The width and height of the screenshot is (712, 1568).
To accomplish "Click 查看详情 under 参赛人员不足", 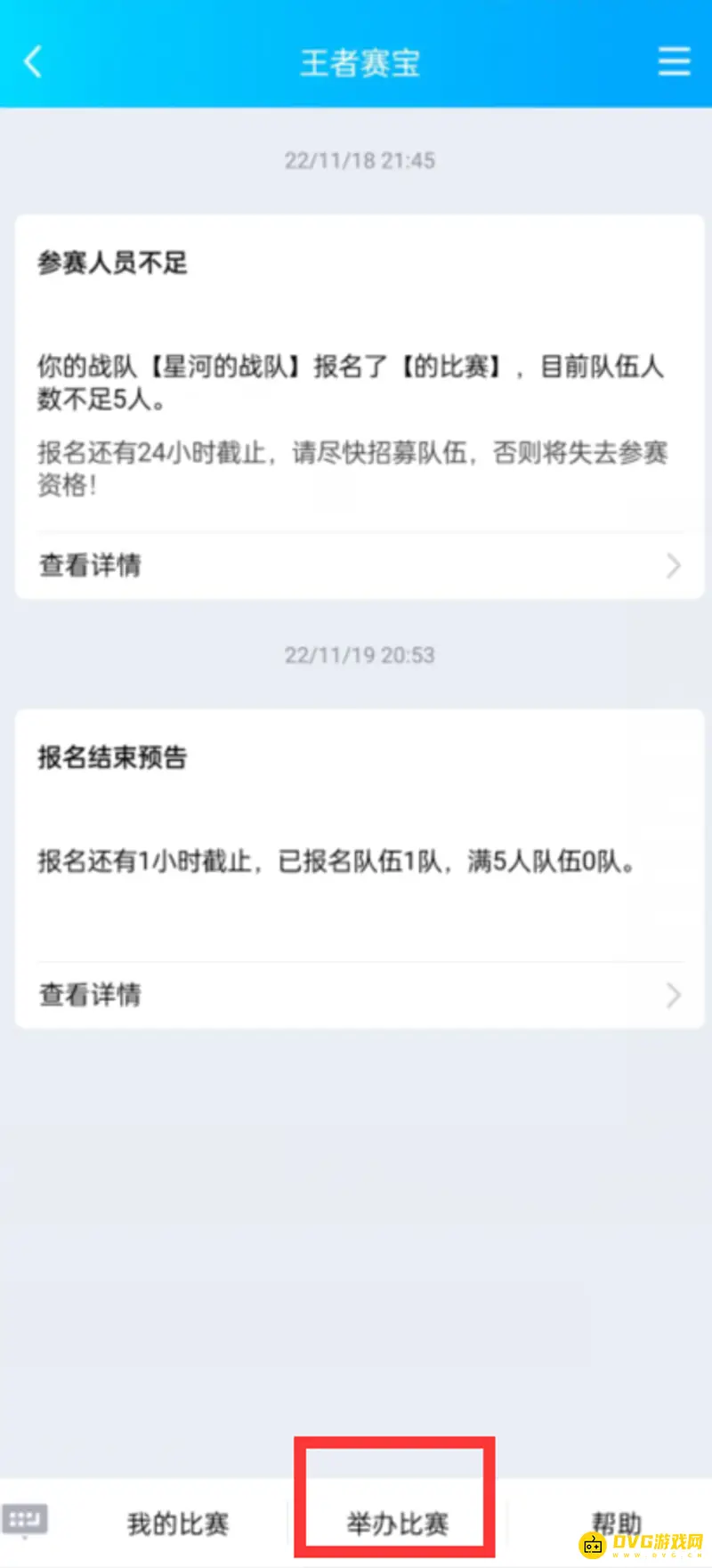I will pos(89,566).
